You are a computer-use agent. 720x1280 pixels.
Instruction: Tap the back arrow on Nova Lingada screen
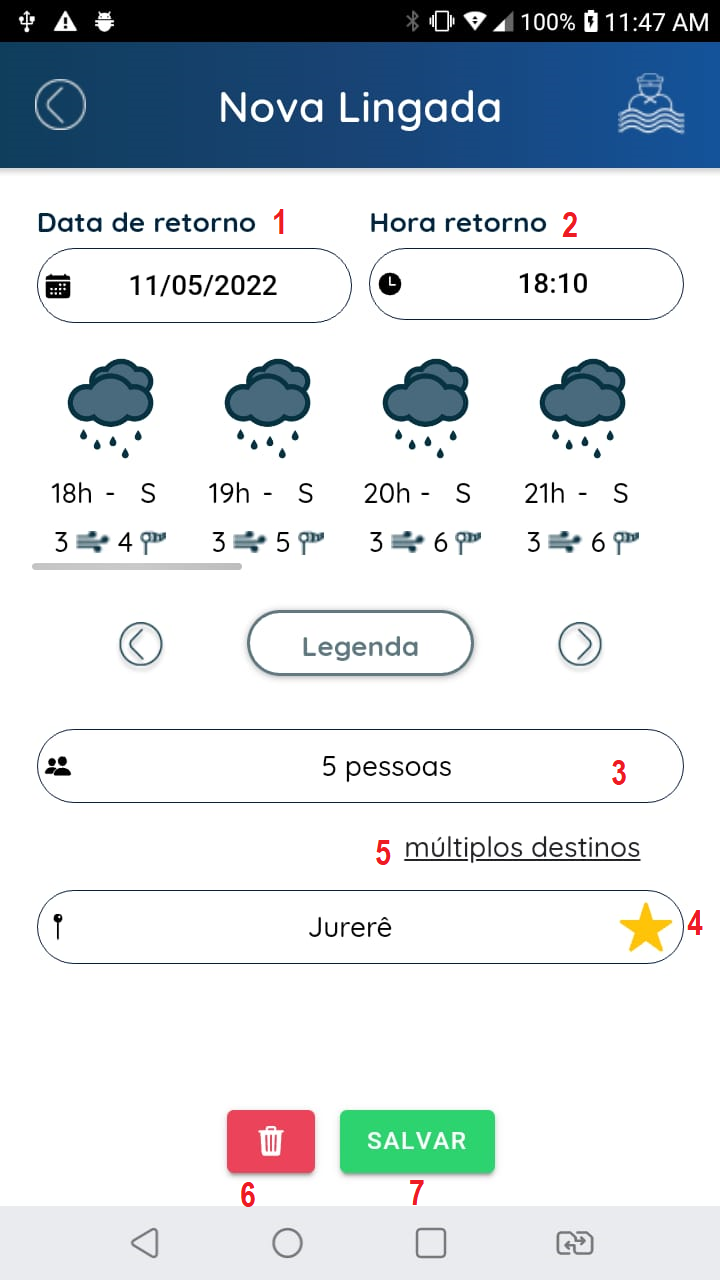[x=60, y=104]
